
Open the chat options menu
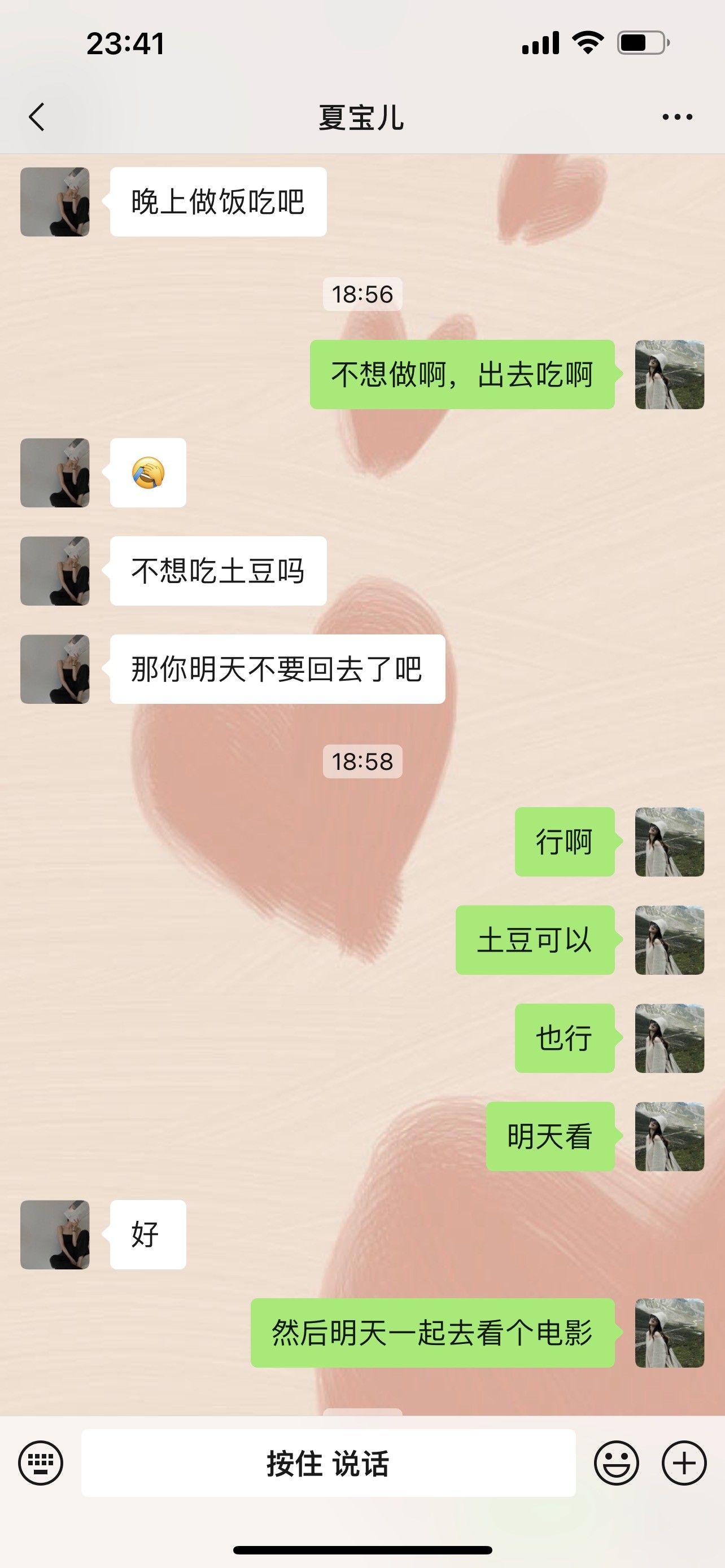click(677, 117)
